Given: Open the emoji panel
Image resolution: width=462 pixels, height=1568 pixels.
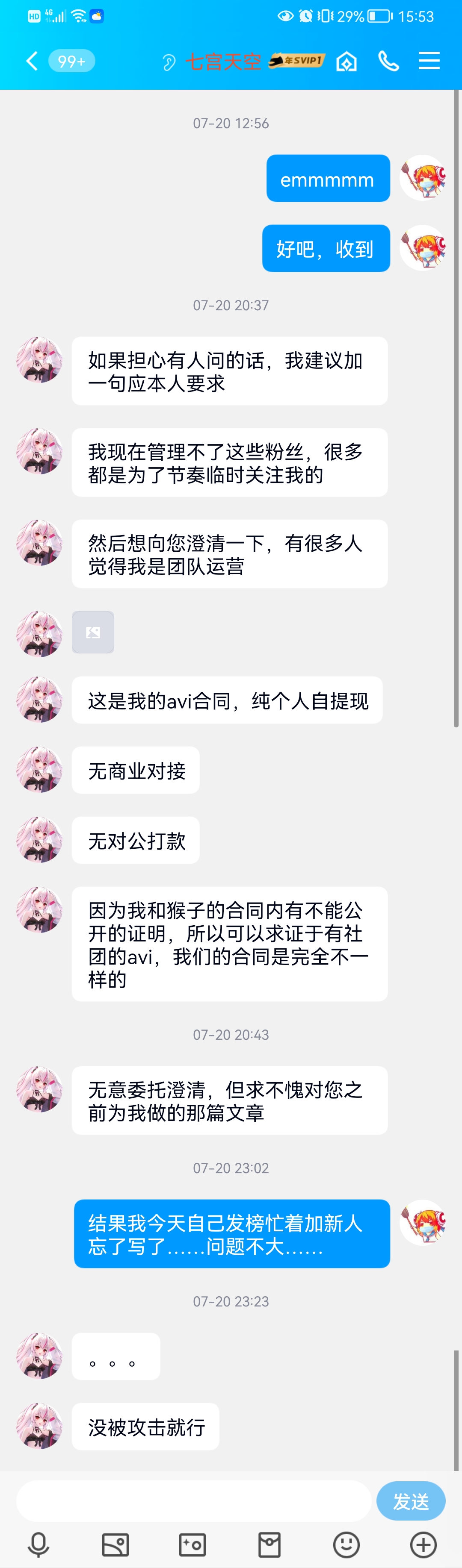Looking at the screenshot, I should coord(346,1545).
